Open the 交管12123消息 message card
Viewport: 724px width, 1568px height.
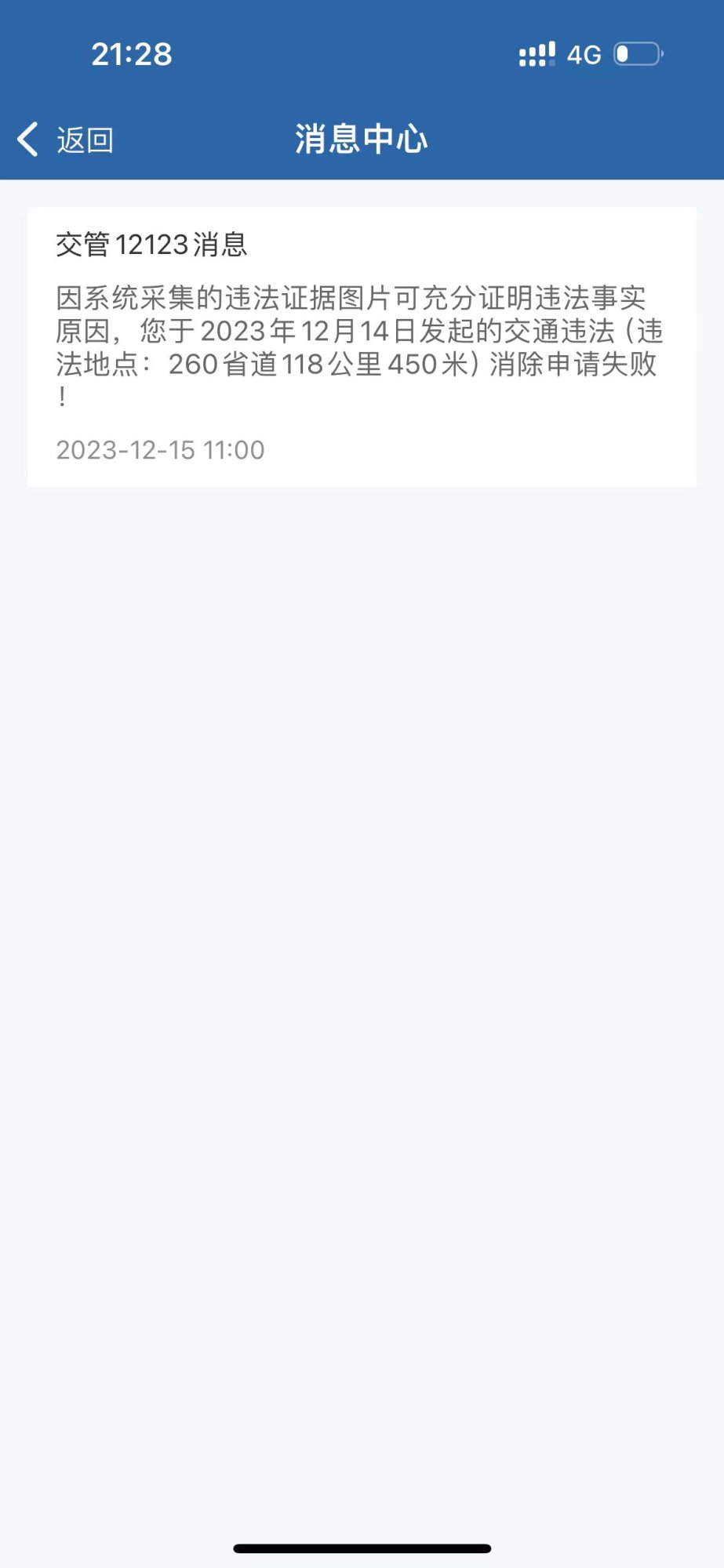tap(362, 347)
